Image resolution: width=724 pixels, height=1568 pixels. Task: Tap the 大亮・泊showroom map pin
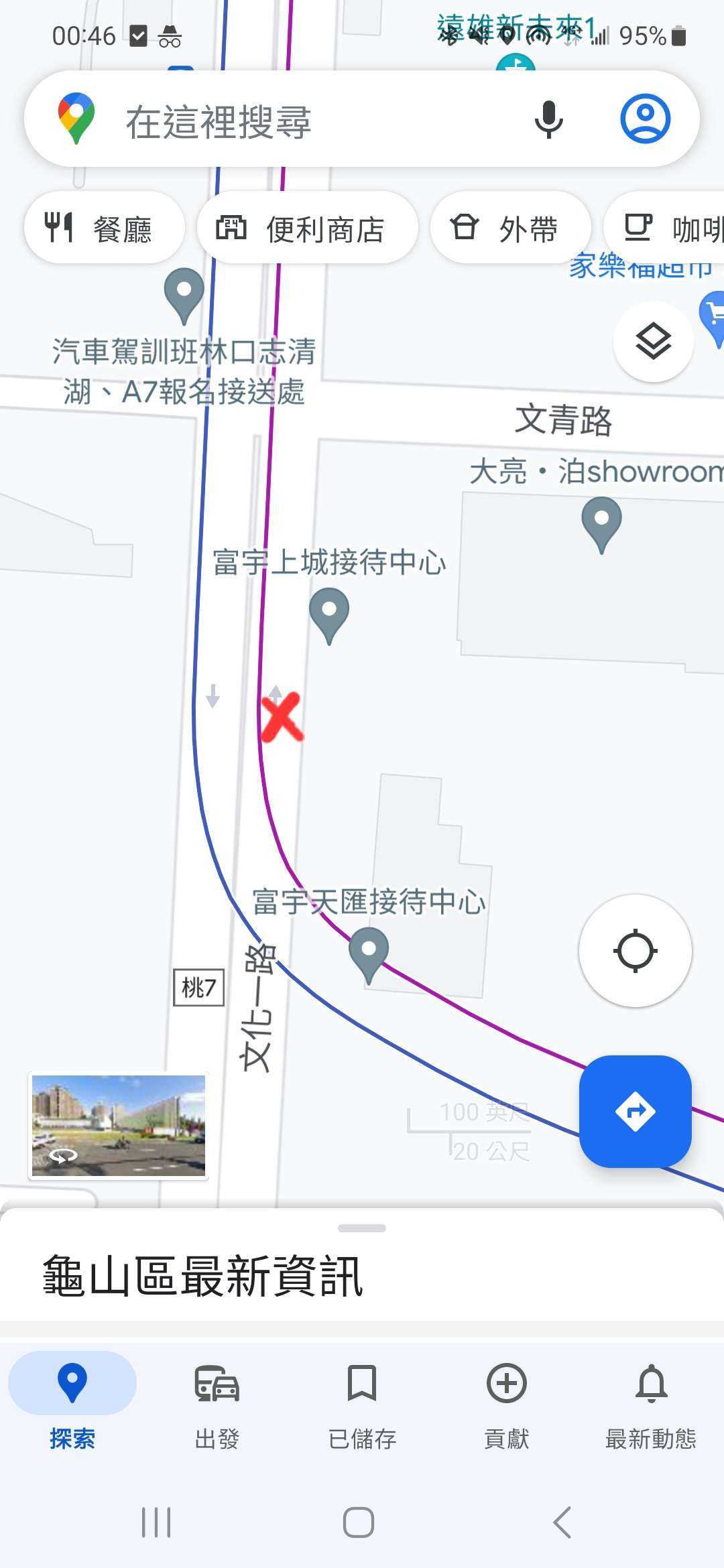pos(601,524)
